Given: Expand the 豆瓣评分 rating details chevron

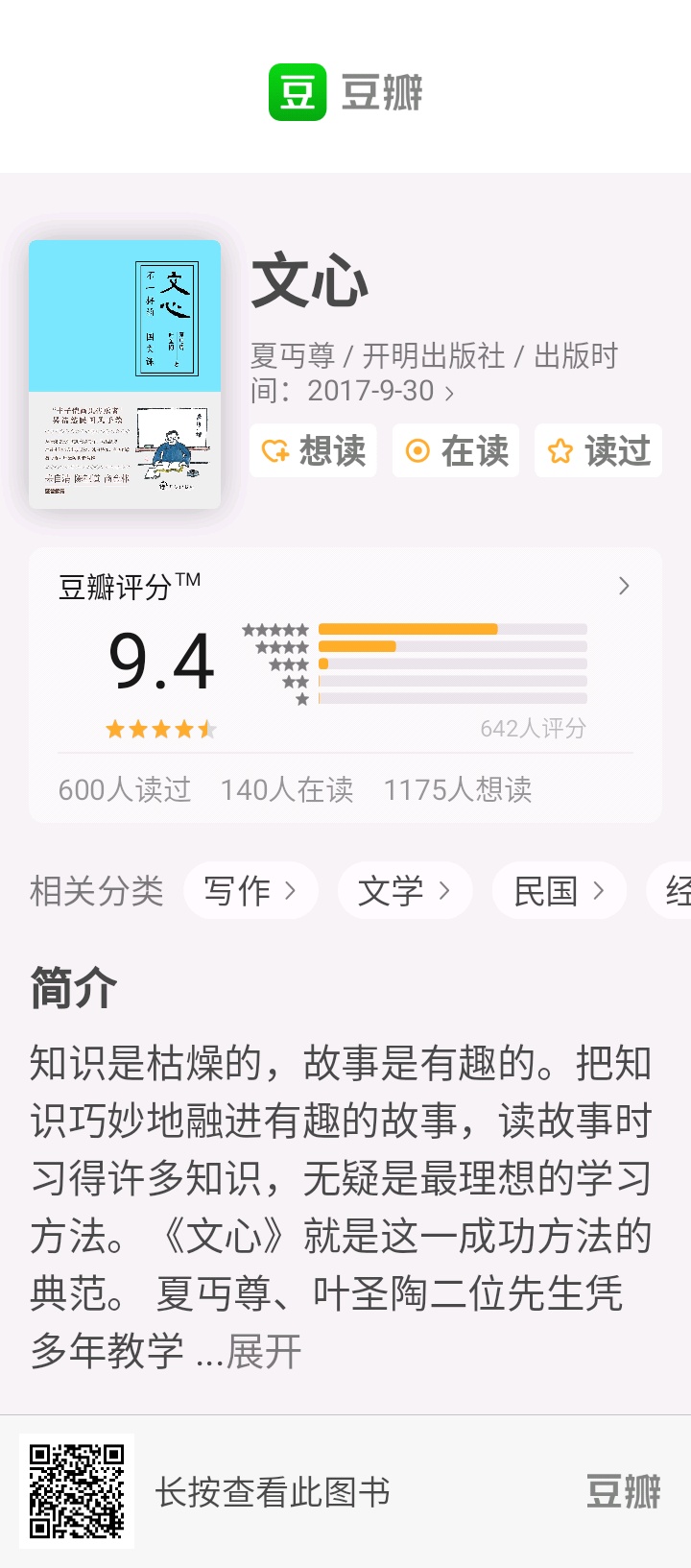Looking at the screenshot, I should [623, 586].
